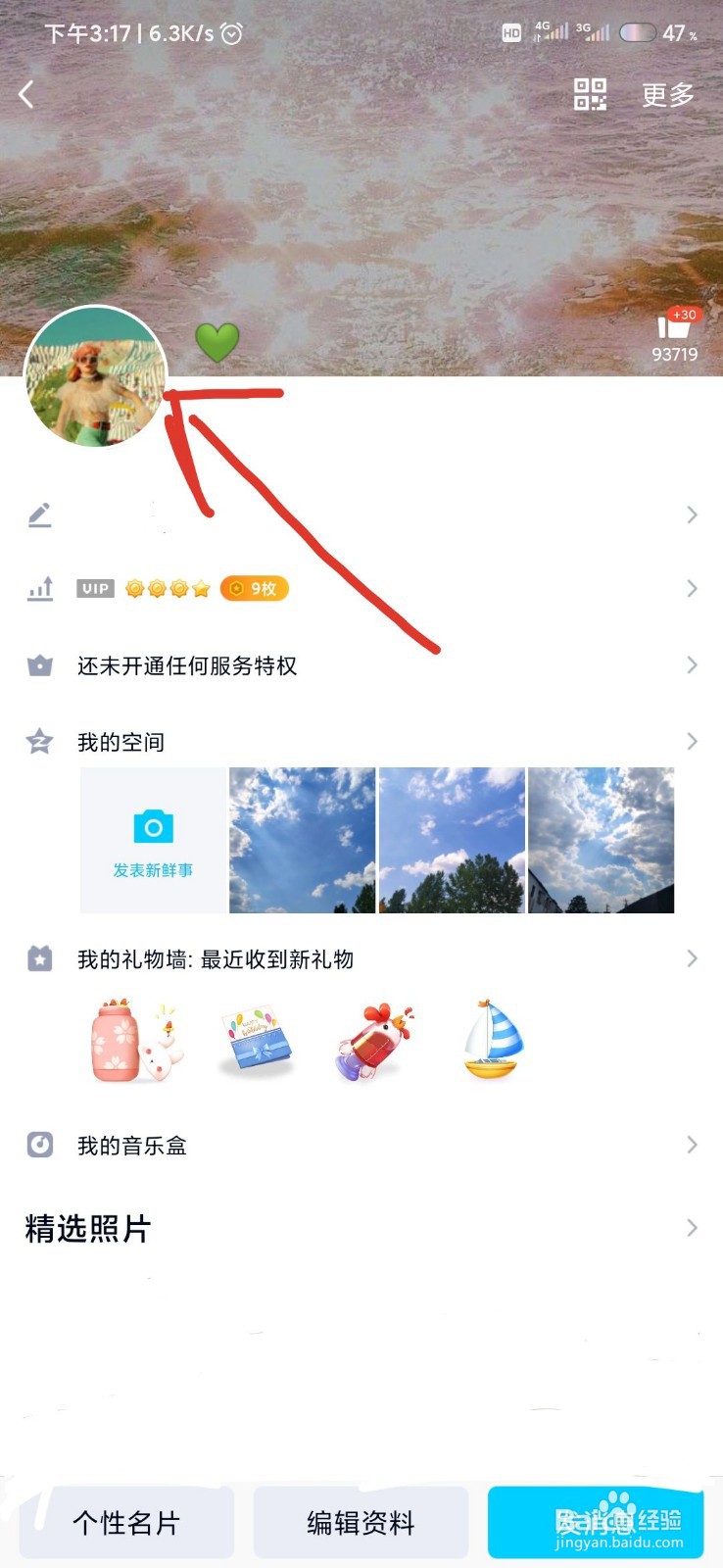The image size is (723, 1568).
Task: Tap the icon beside 我的音乐盒
Action: pyautogui.click(x=39, y=1145)
